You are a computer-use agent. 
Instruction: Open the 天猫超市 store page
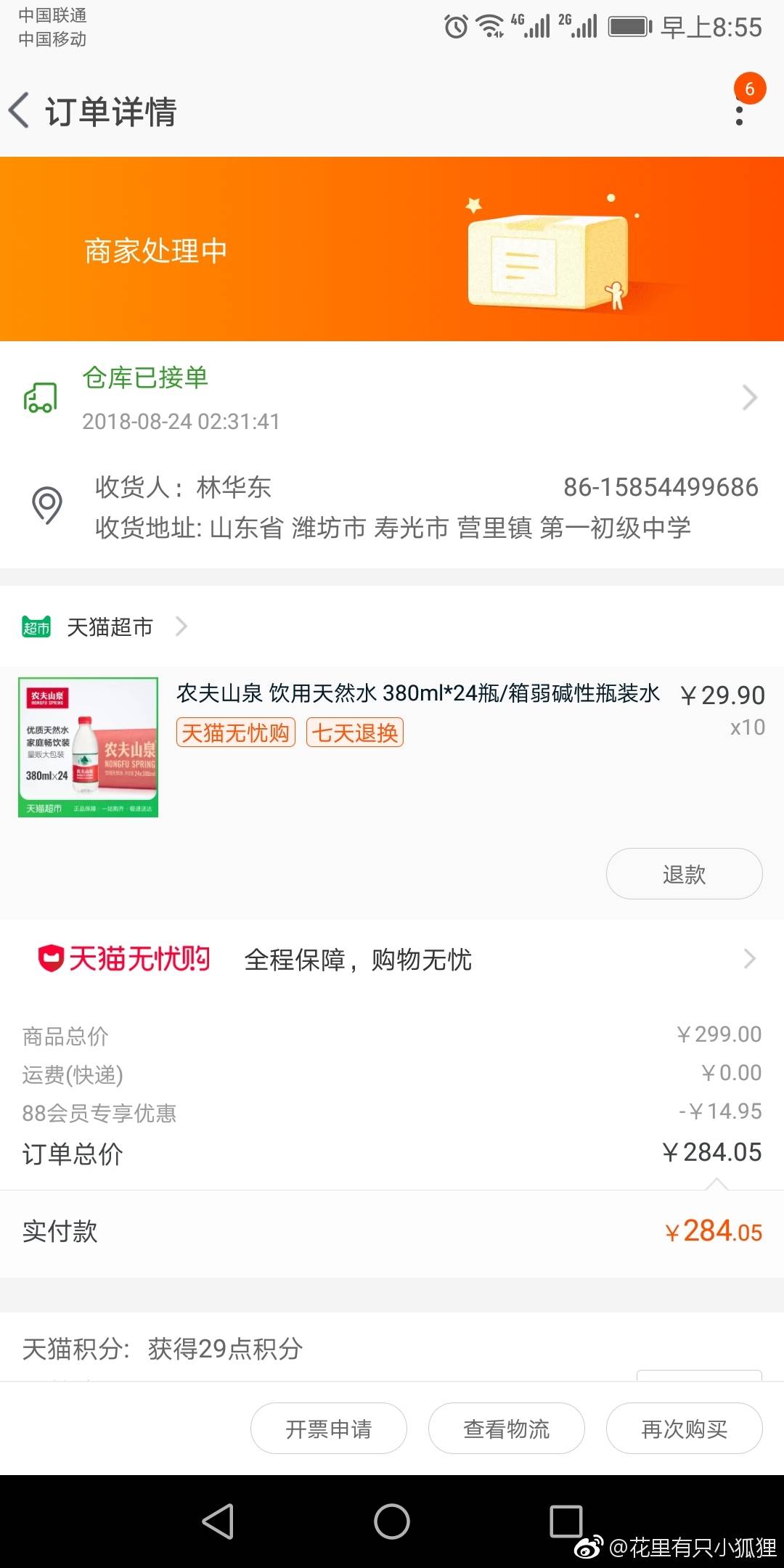coord(109,626)
